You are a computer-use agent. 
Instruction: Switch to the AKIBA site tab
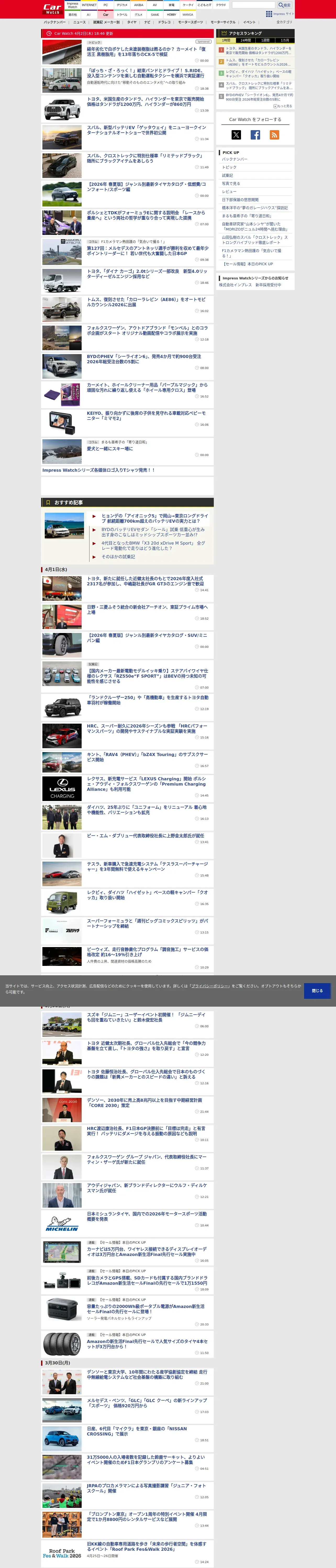click(138, 5)
